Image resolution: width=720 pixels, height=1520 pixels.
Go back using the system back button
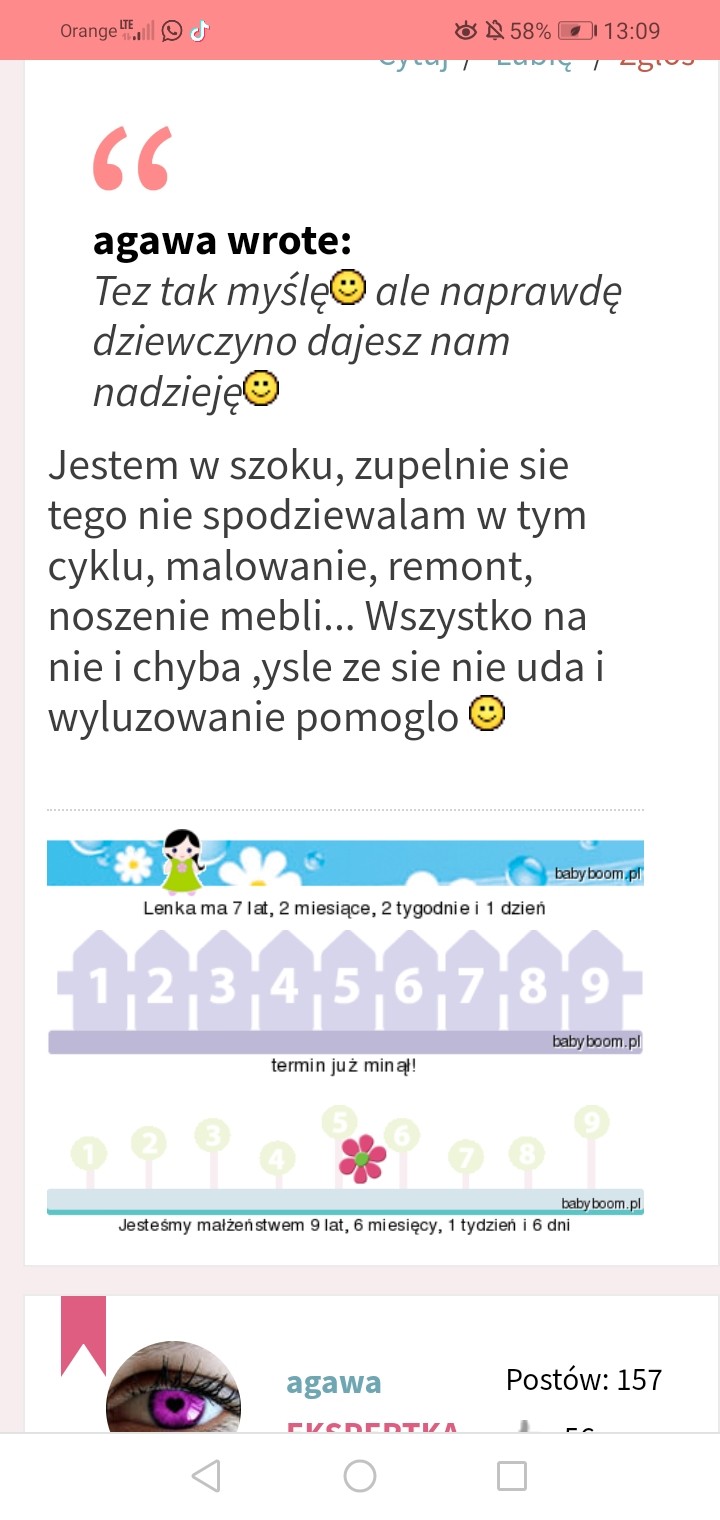tap(205, 1475)
